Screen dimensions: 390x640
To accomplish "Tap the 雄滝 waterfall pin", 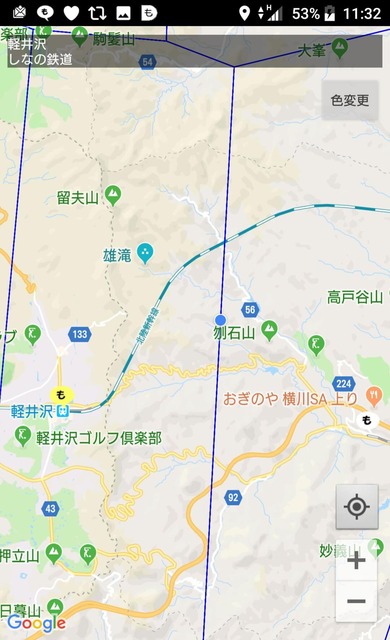I will coord(145,253).
